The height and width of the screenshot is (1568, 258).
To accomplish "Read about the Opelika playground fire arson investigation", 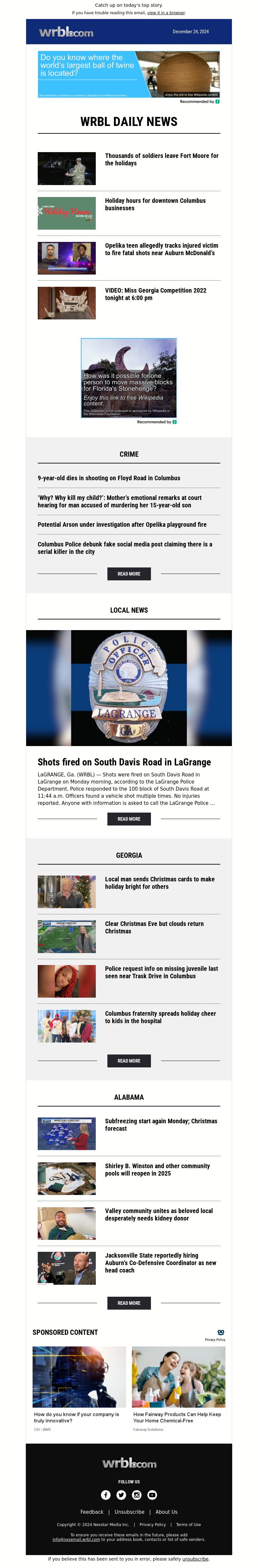I will [122, 524].
